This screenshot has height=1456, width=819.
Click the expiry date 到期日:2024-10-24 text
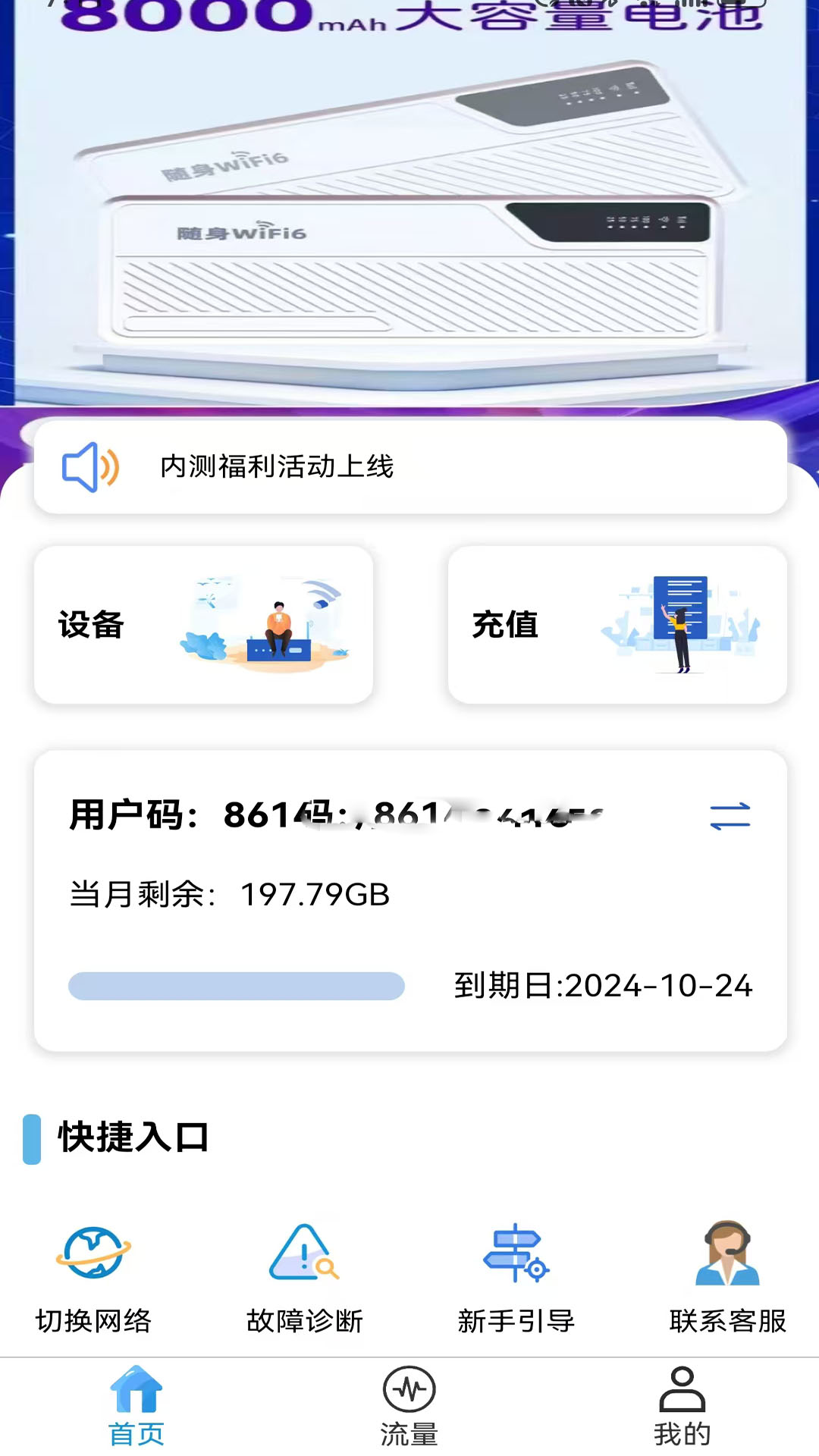click(x=603, y=986)
